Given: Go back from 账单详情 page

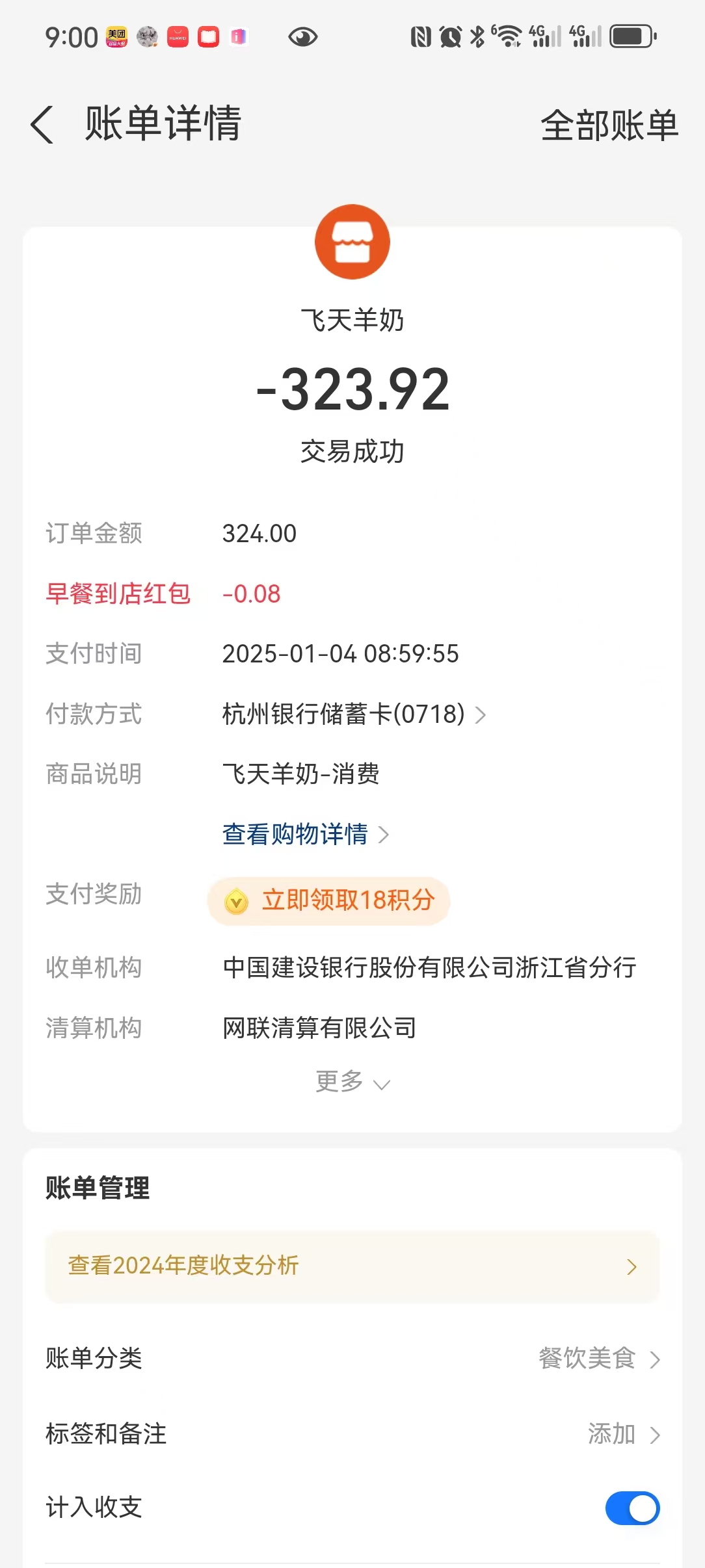Looking at the screenshot, I should click(42, 124).
